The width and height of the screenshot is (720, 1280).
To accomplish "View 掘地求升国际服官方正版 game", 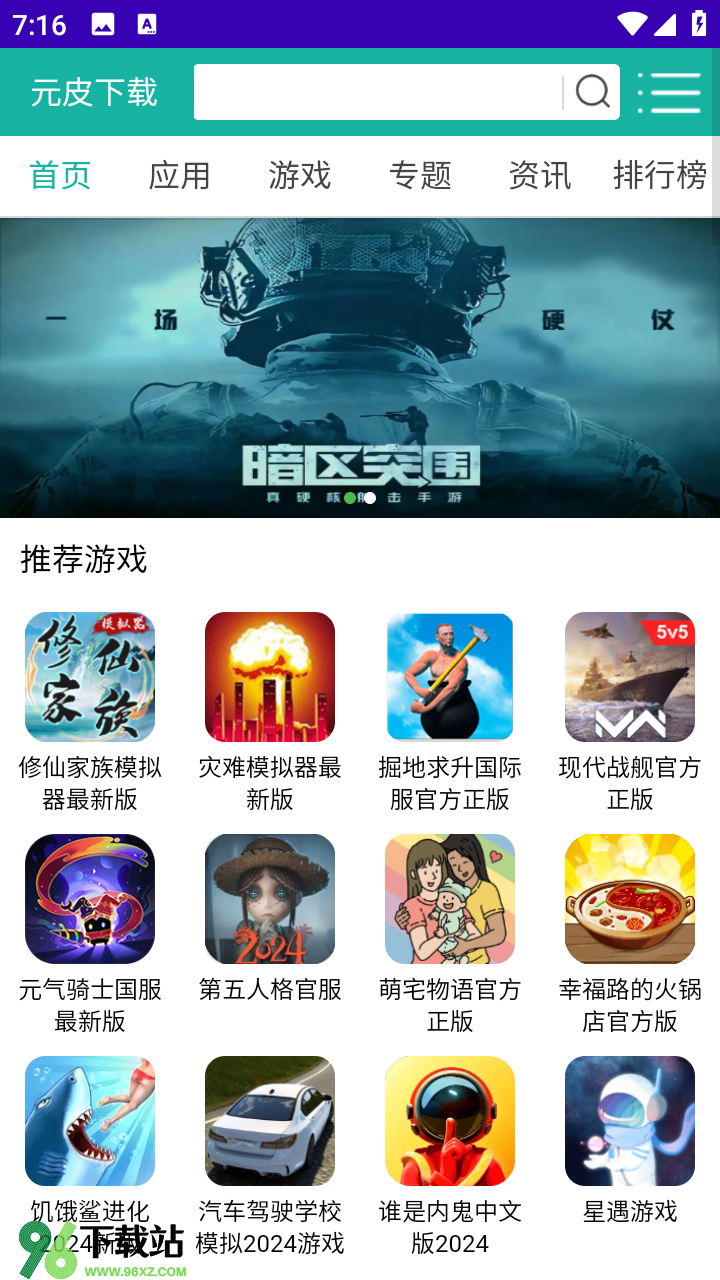I will click(450, 677).
